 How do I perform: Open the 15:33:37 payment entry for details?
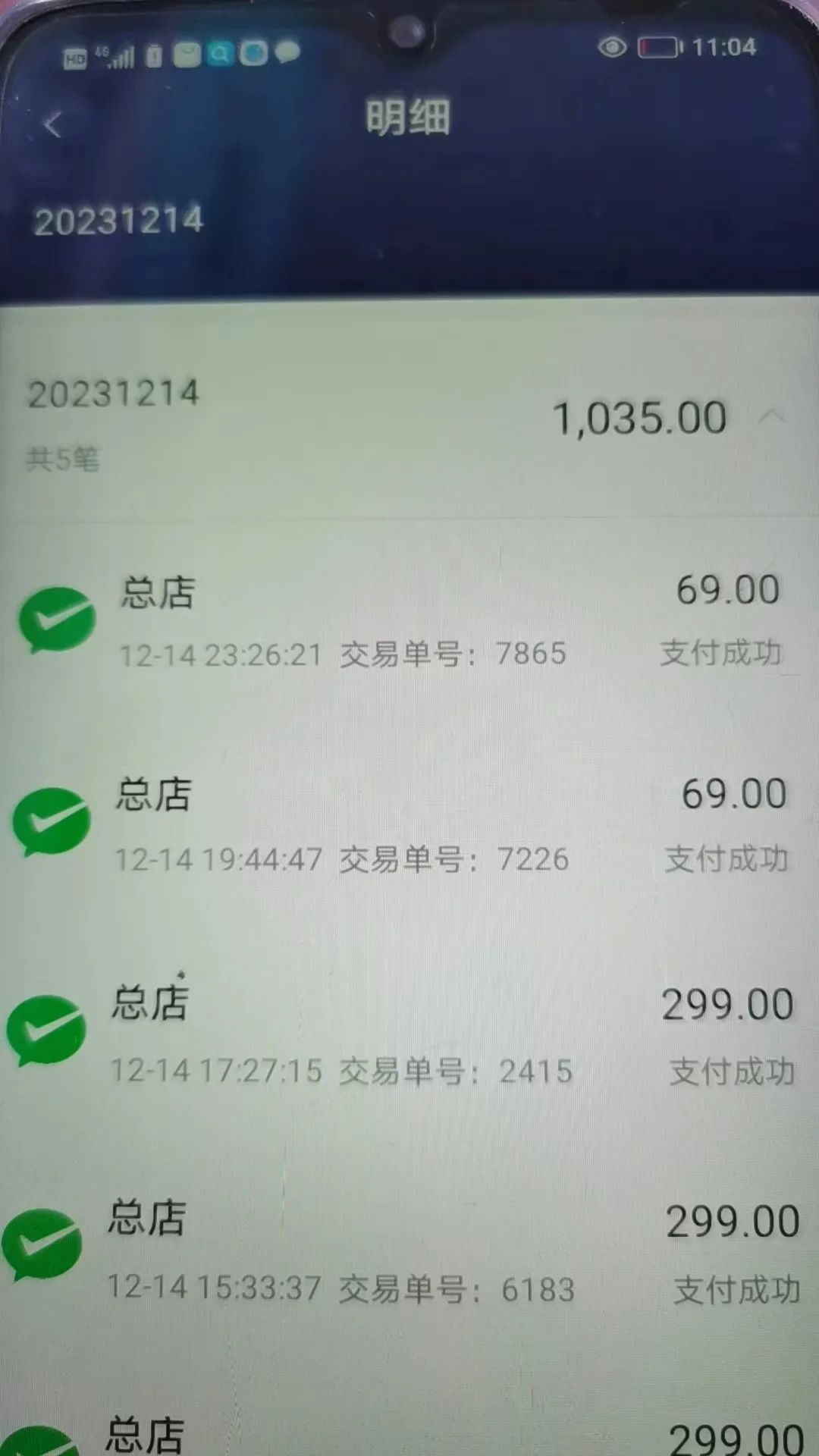pyautogui.click(x=409, y=1244)
